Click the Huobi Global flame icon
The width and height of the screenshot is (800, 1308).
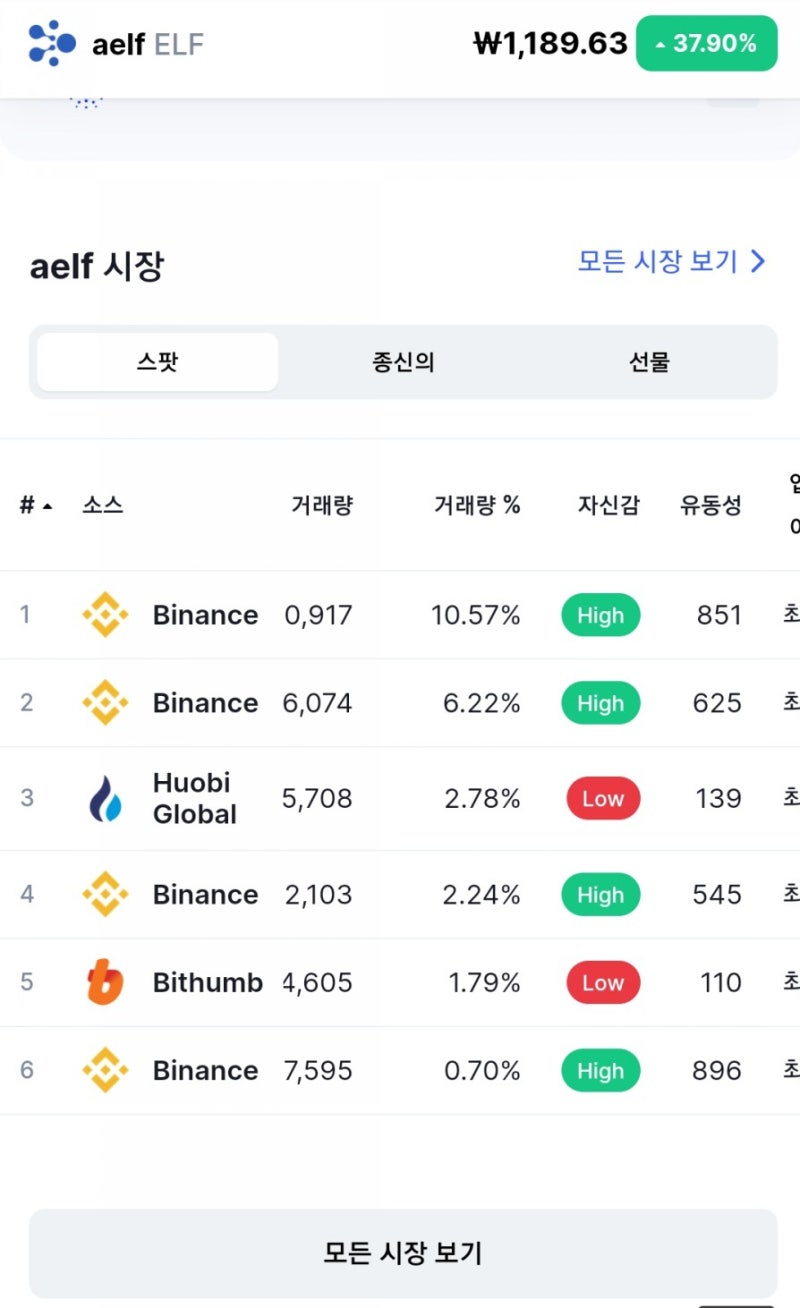pos(104,798)
